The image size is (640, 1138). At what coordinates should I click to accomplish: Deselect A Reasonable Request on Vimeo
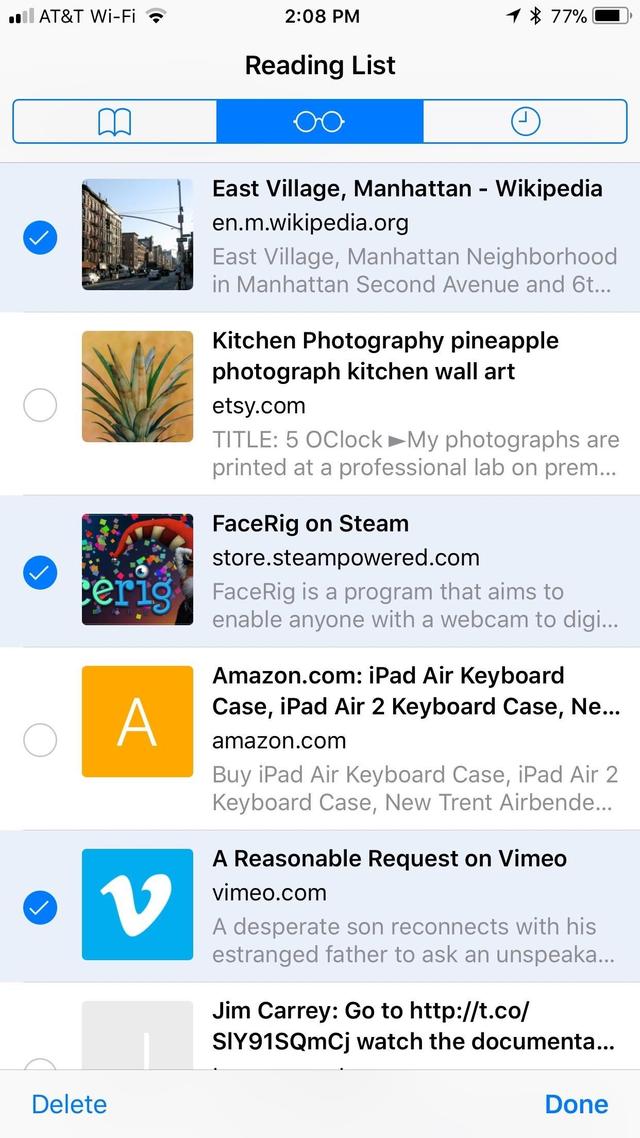(40, 907)
